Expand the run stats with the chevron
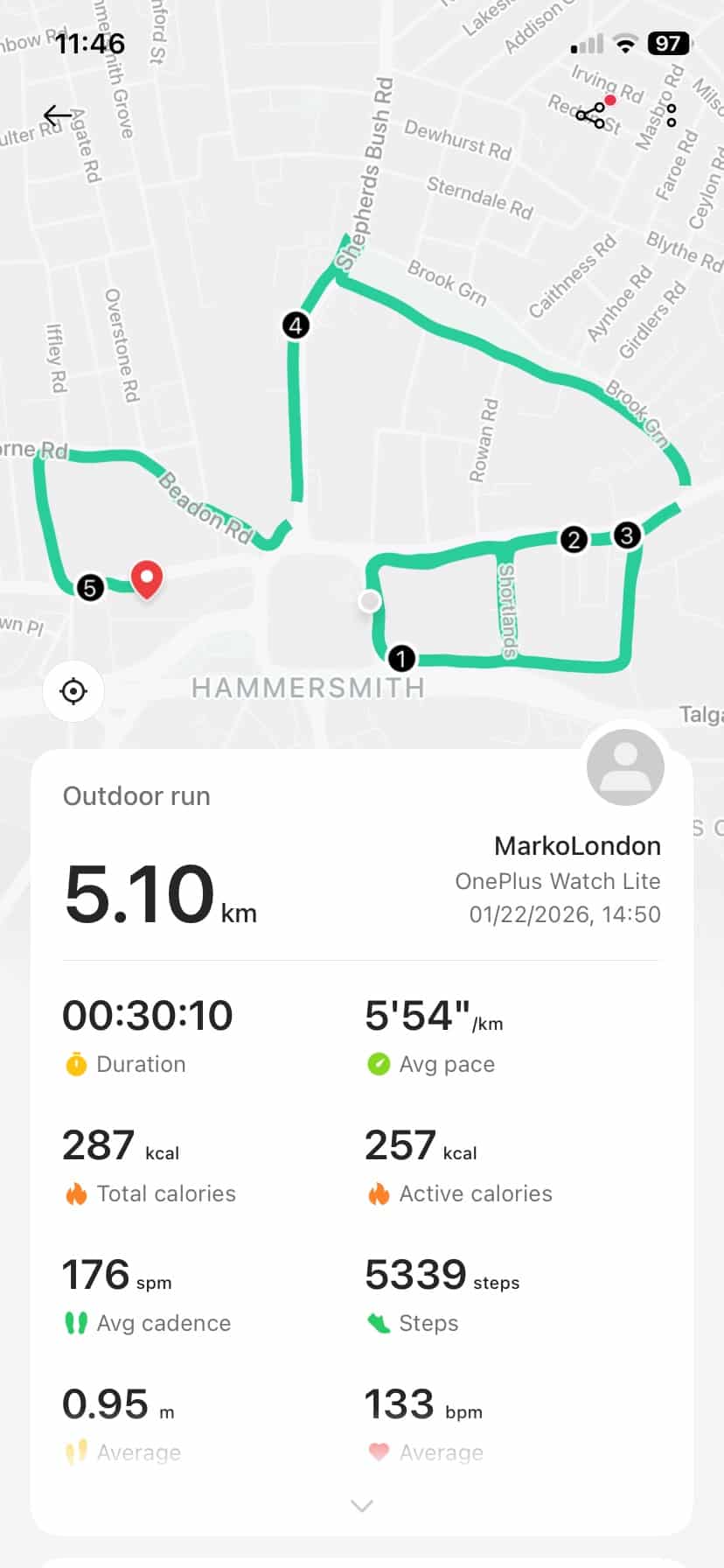This screenshot has width=724, height=1568. coord(361,1506)
